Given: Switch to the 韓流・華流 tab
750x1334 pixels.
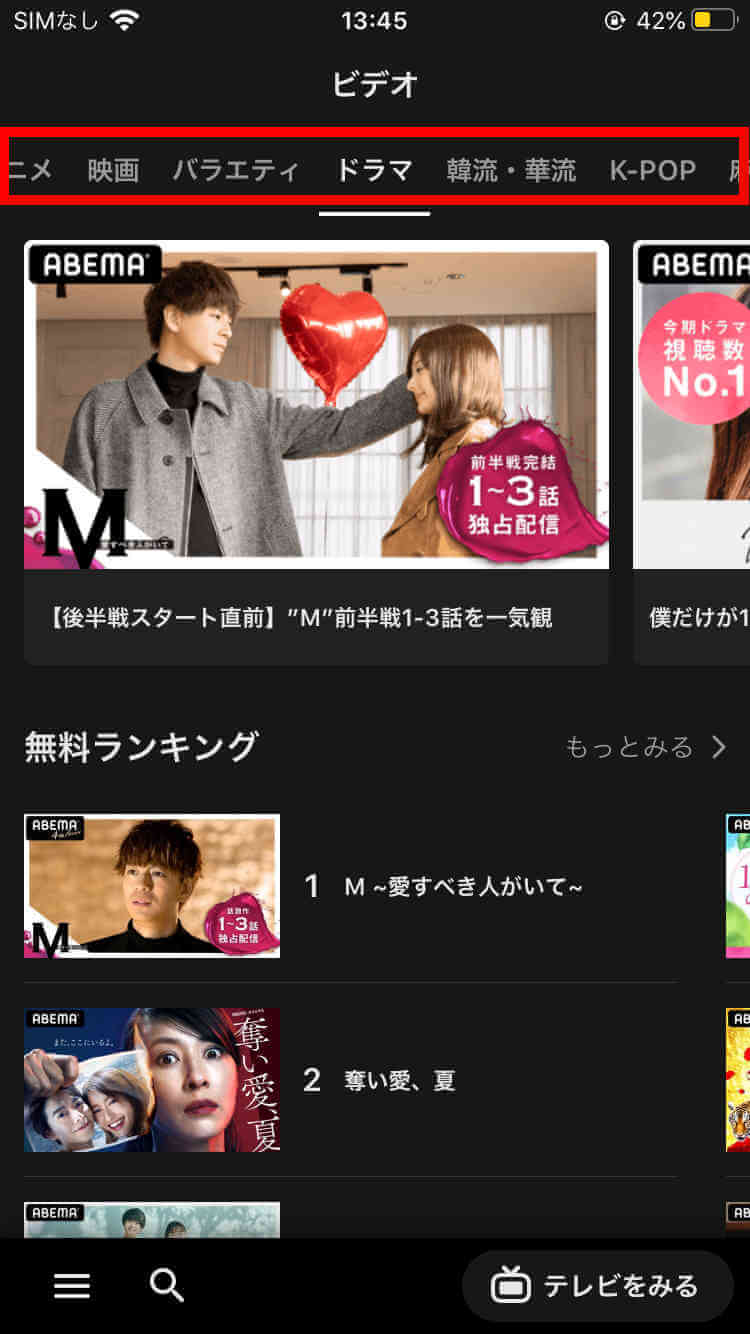Looking at the screenshot, I should (x=511, y=171).
